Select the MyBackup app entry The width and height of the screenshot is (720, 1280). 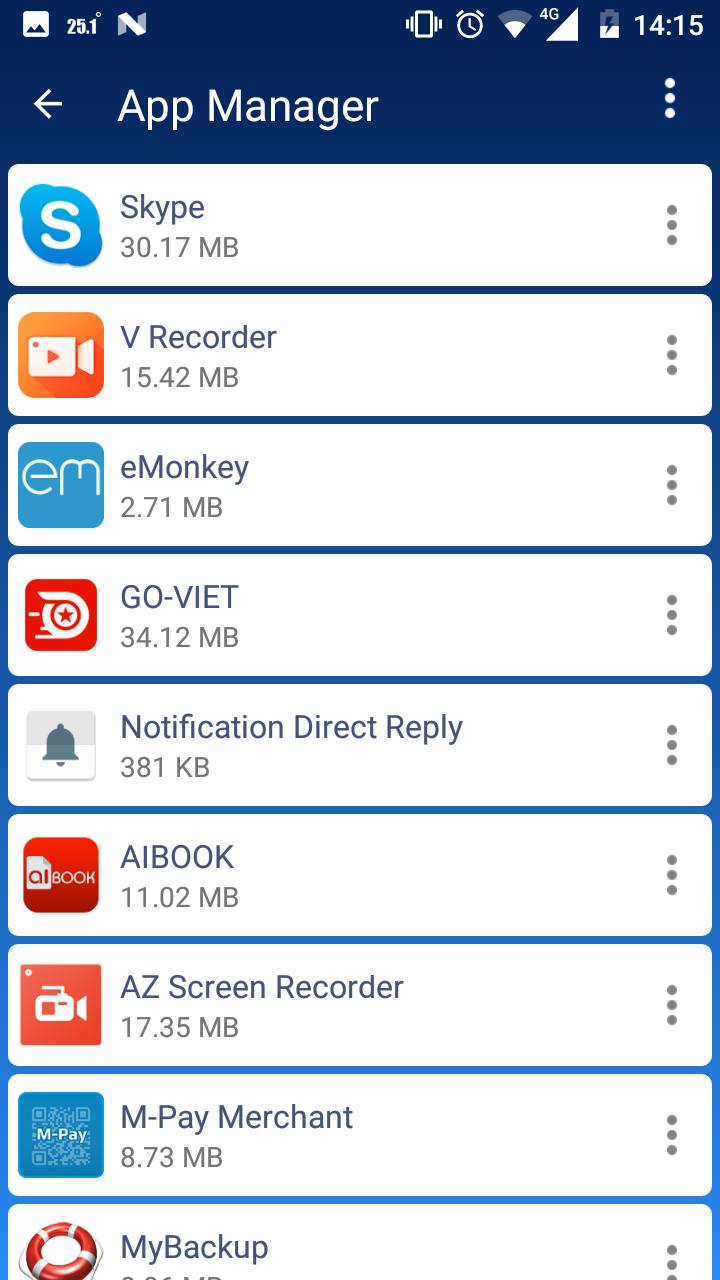[x=360, y=1242]
